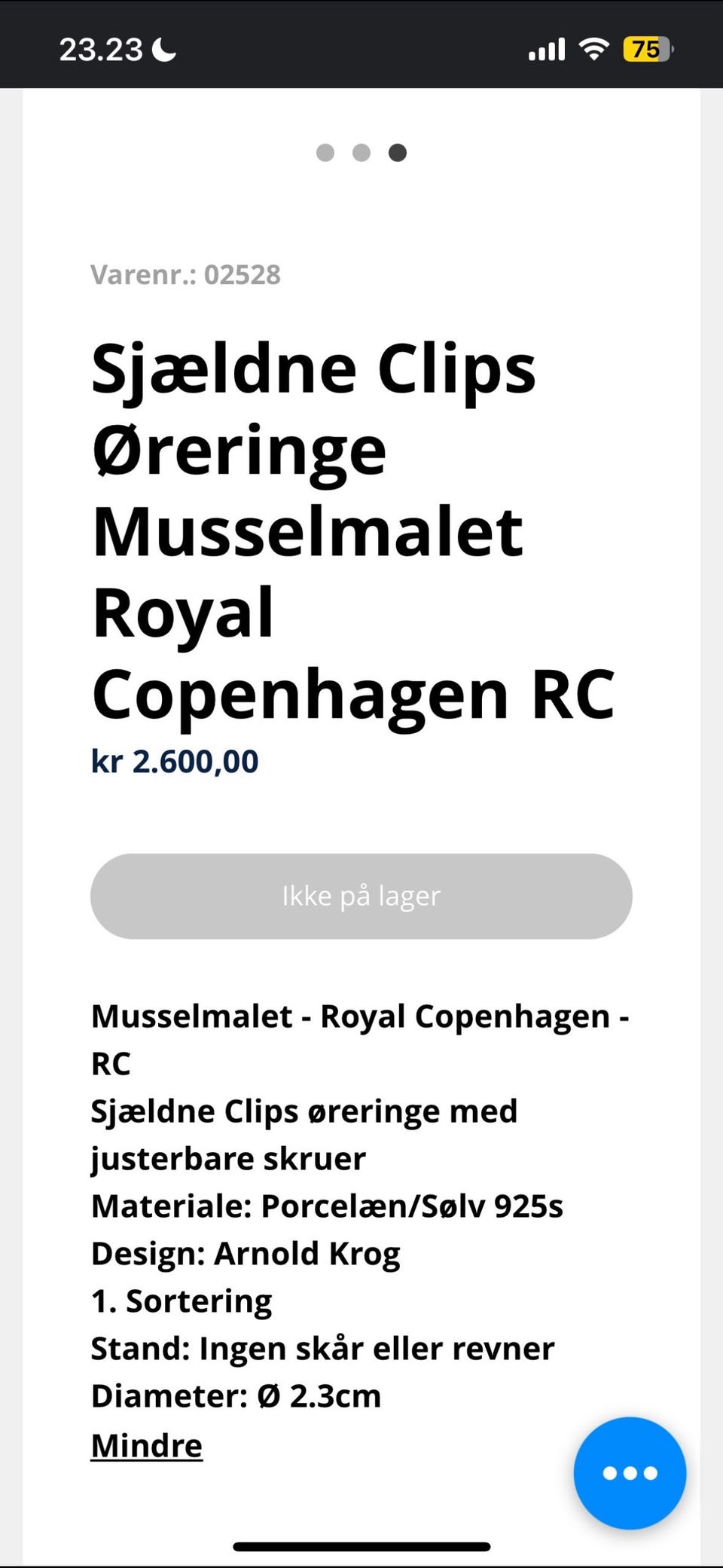Collapse the description with the Mindre link
This screenshot has height=1568, width=723.
click(x=145, y=1444)
